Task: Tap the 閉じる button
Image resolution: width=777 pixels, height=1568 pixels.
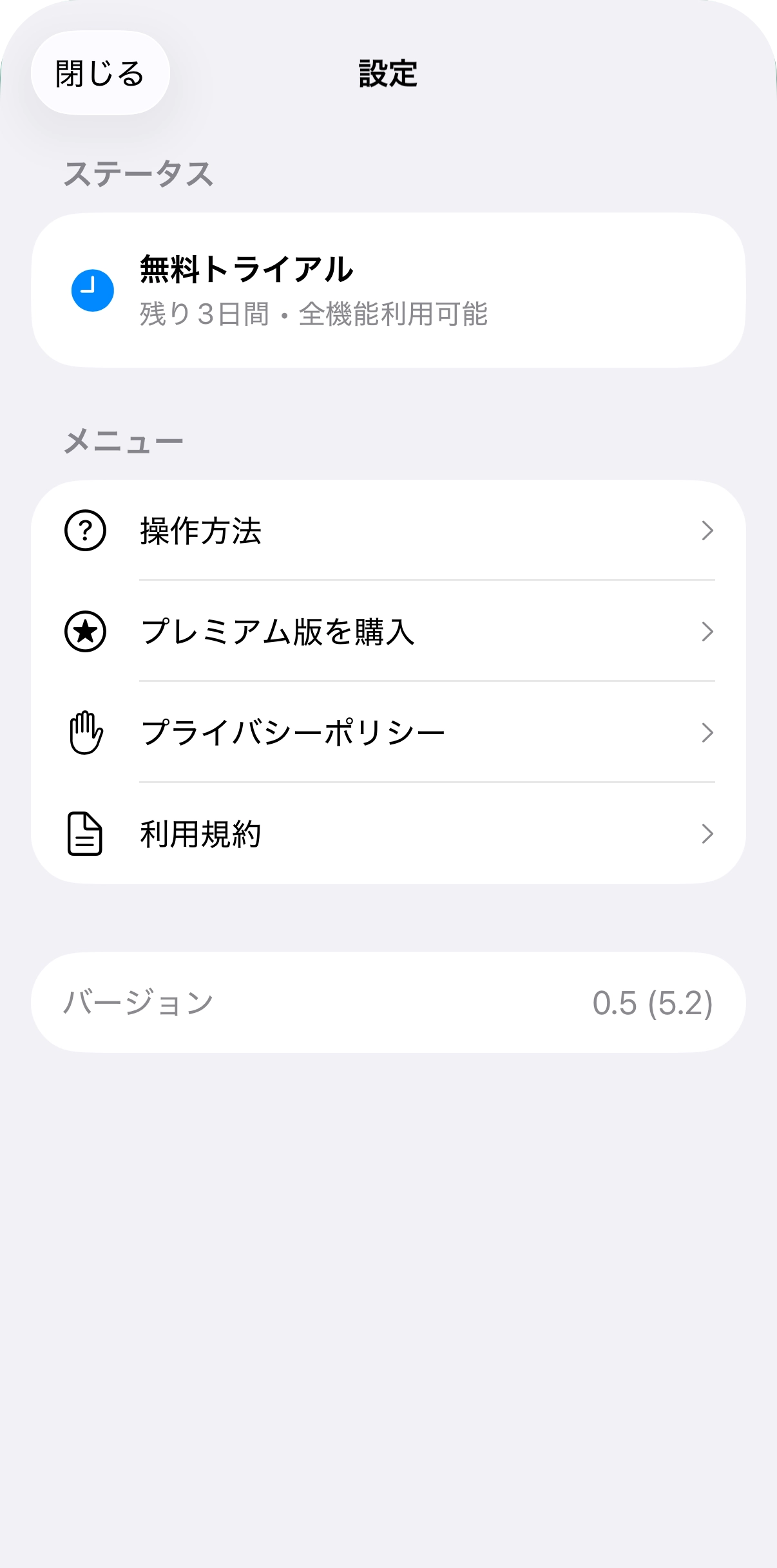Action: point(100,73)
